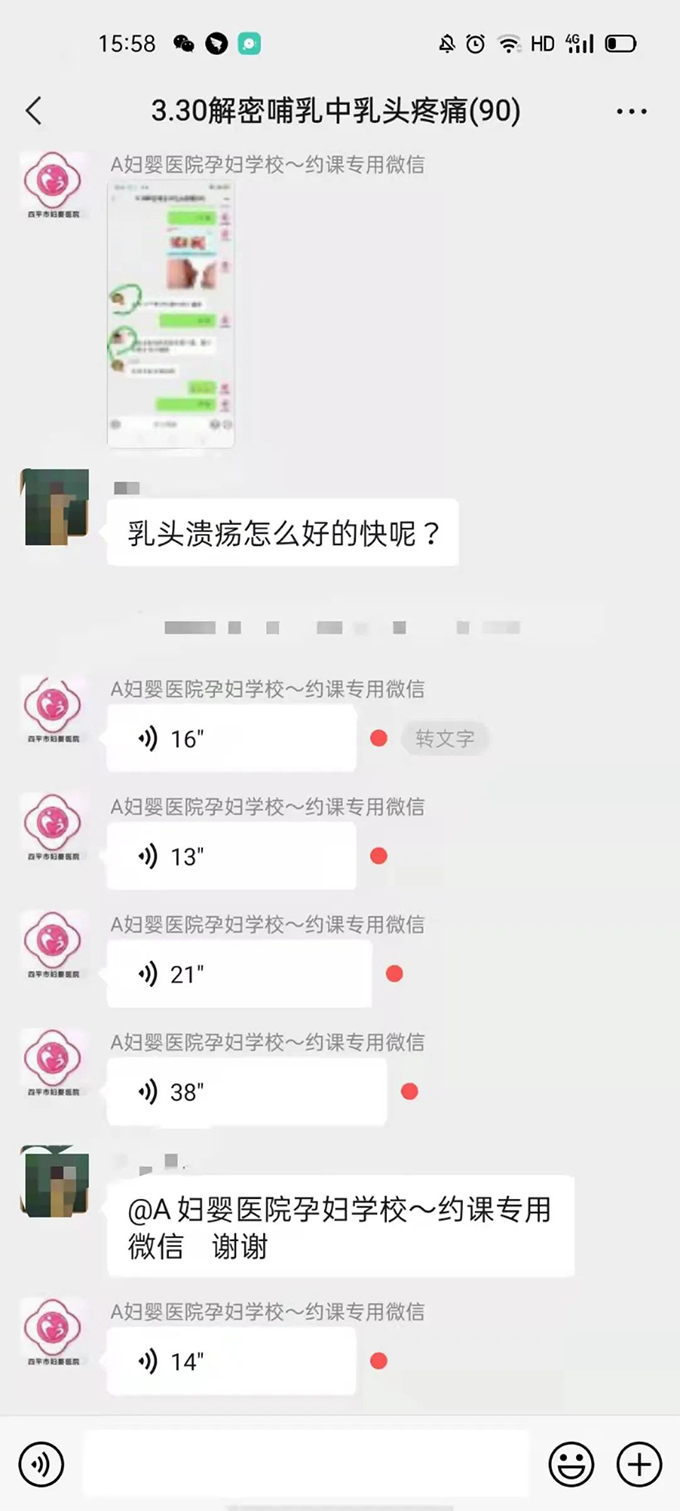
Task: Tap 转文字 to transcribe voice message
Action: 445,739
